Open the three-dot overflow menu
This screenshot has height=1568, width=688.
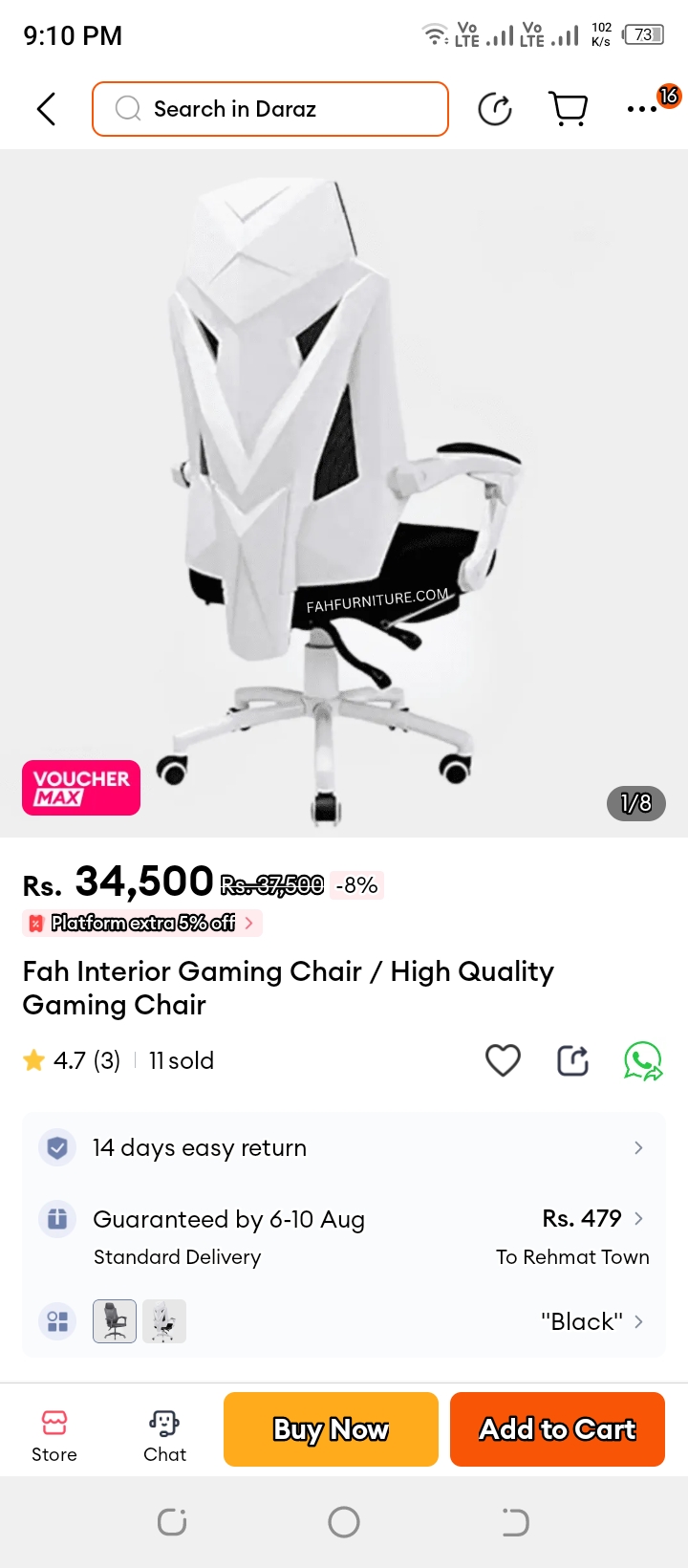point(642,109)
